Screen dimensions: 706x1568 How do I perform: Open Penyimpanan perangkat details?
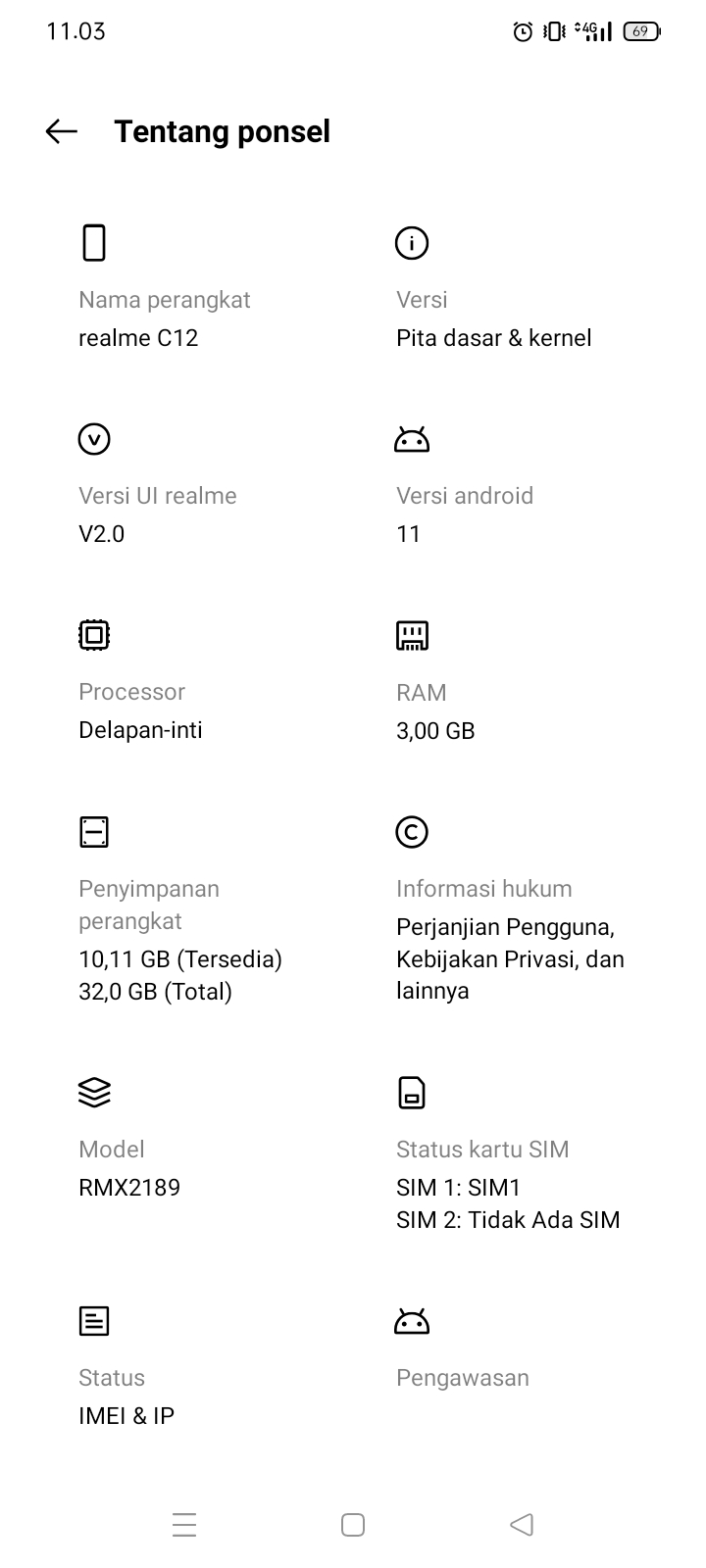196,908
